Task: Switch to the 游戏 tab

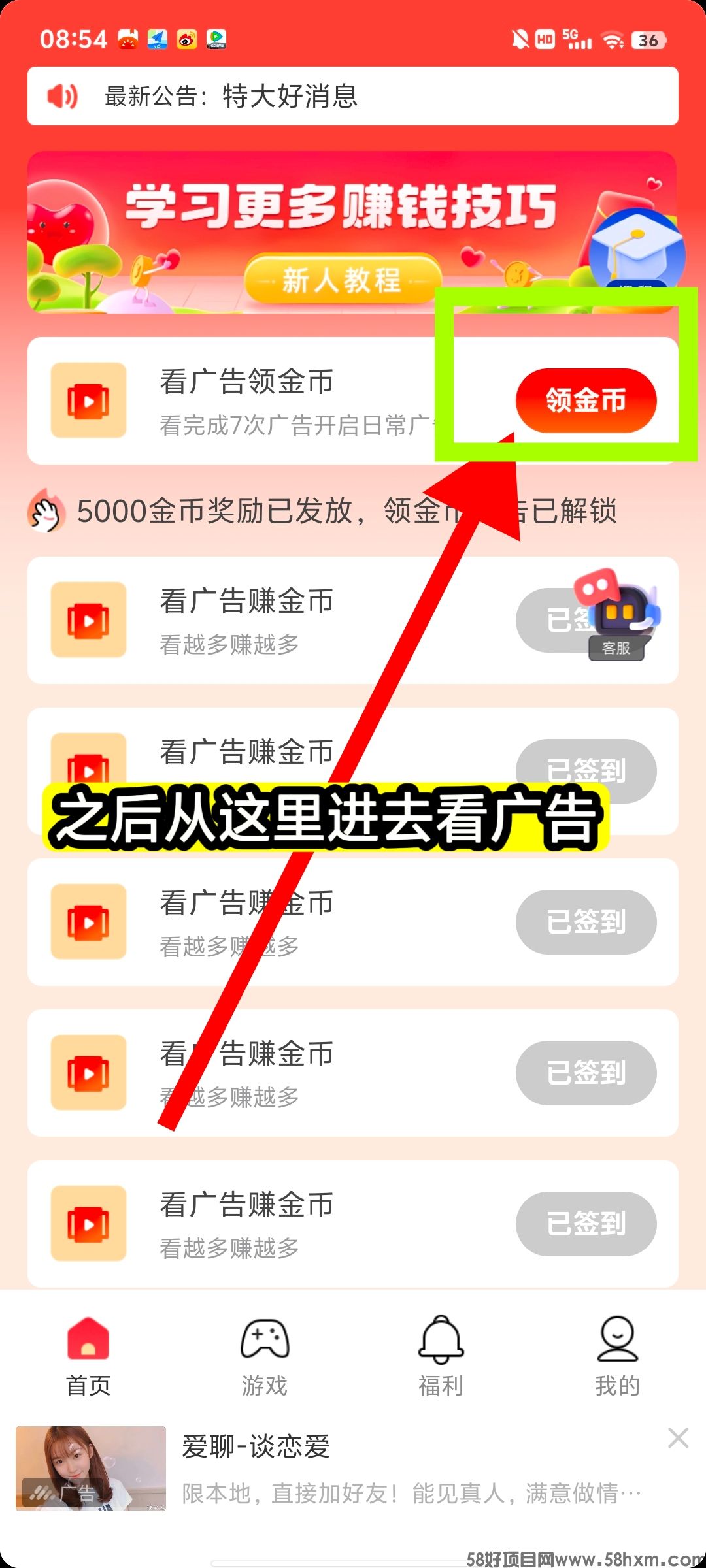Action: (x=265, y=1356)
